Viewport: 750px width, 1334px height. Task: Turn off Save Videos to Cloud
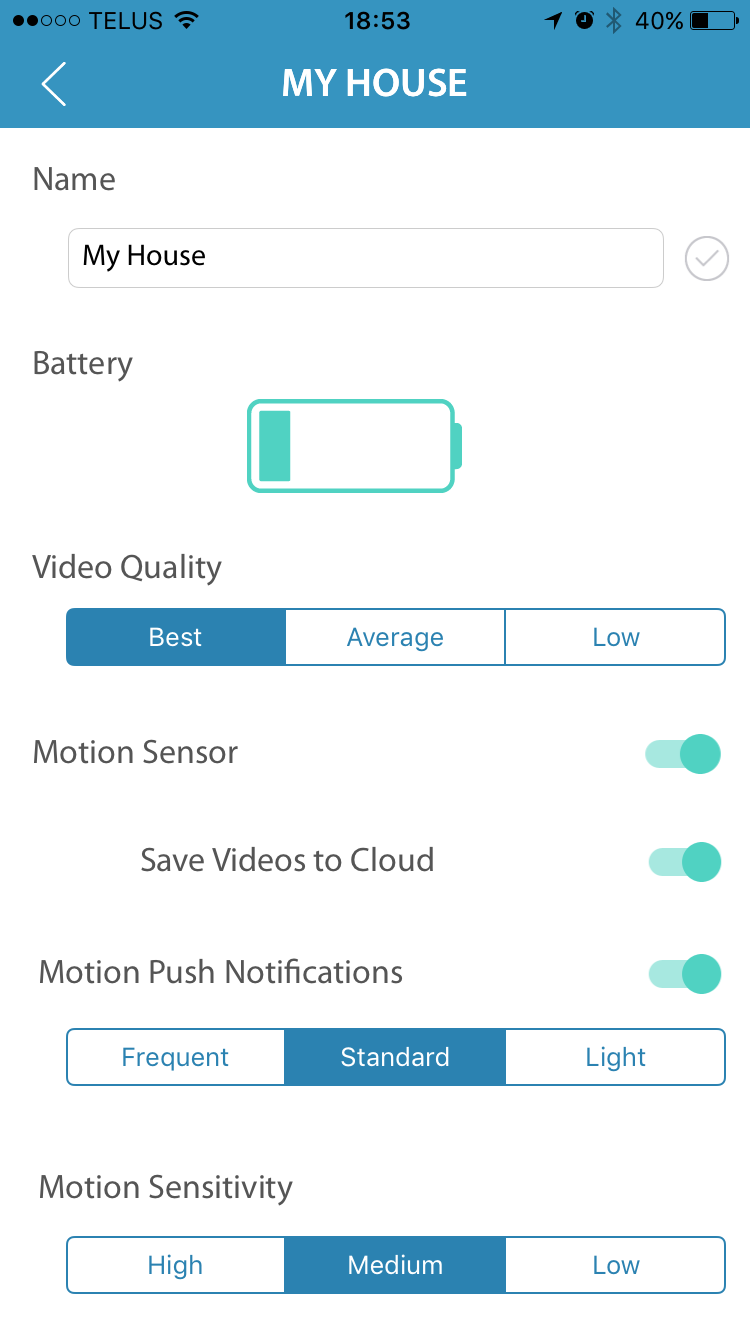click(x=684, y=861)
